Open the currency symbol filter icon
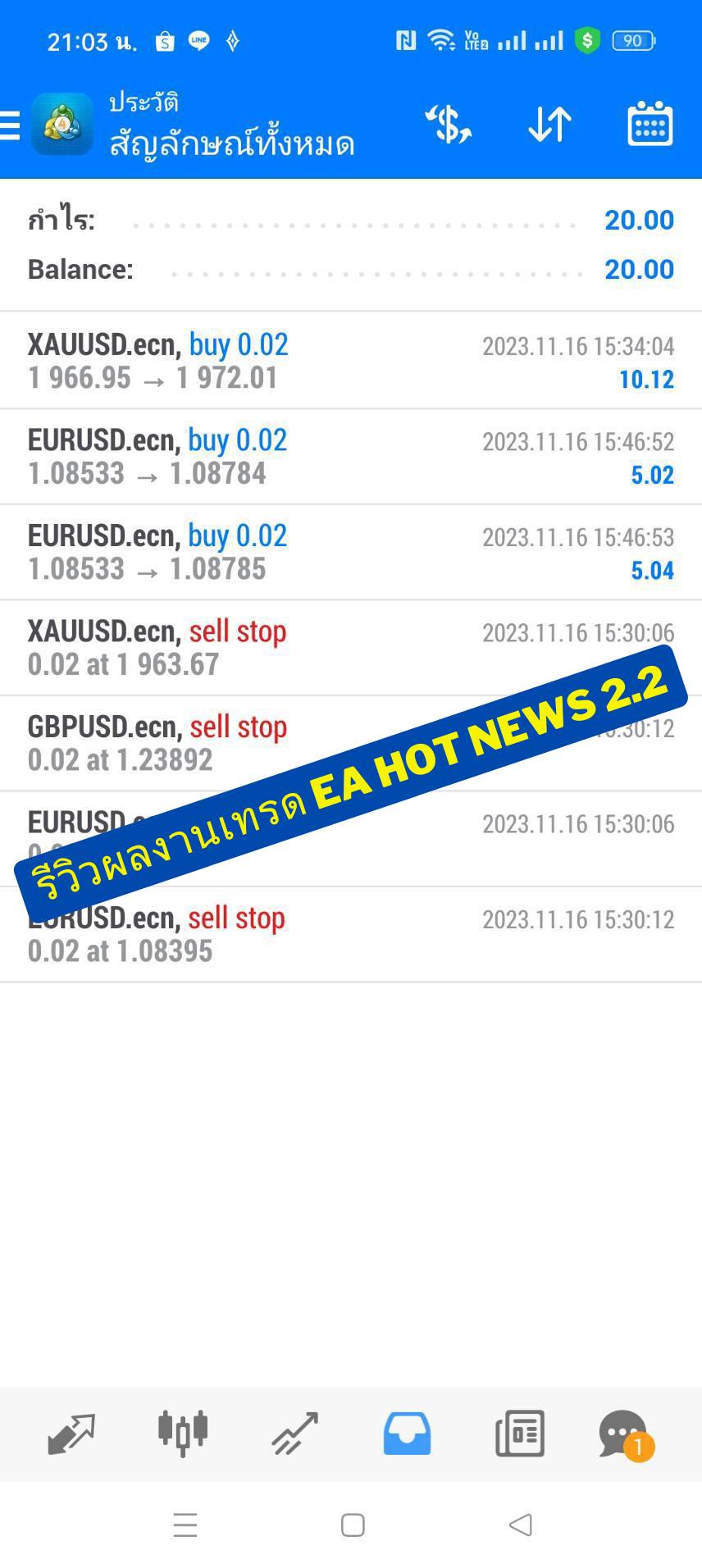The height and width of the screenshot is (1568, 702). coord(448,125)
